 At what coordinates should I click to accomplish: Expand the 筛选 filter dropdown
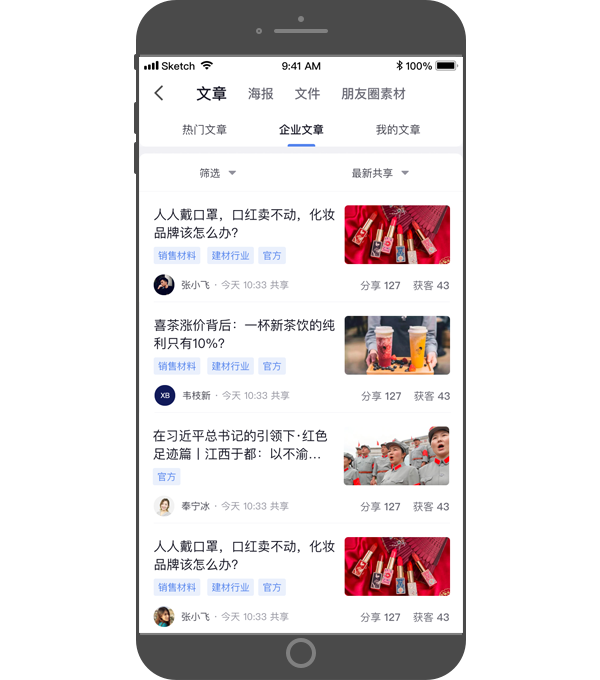[x=217, y=173]
